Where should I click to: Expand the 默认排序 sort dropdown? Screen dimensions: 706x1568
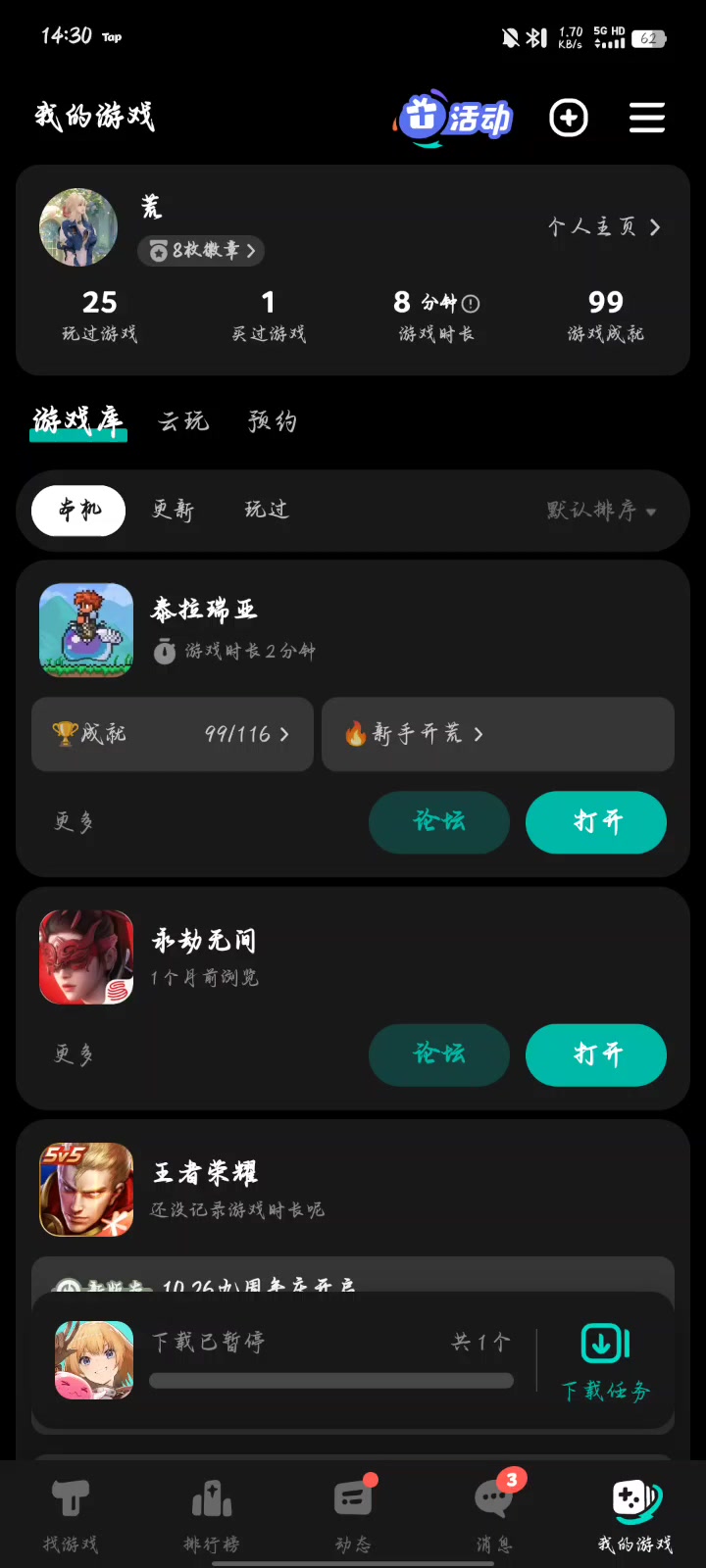(x=601, y=511)
